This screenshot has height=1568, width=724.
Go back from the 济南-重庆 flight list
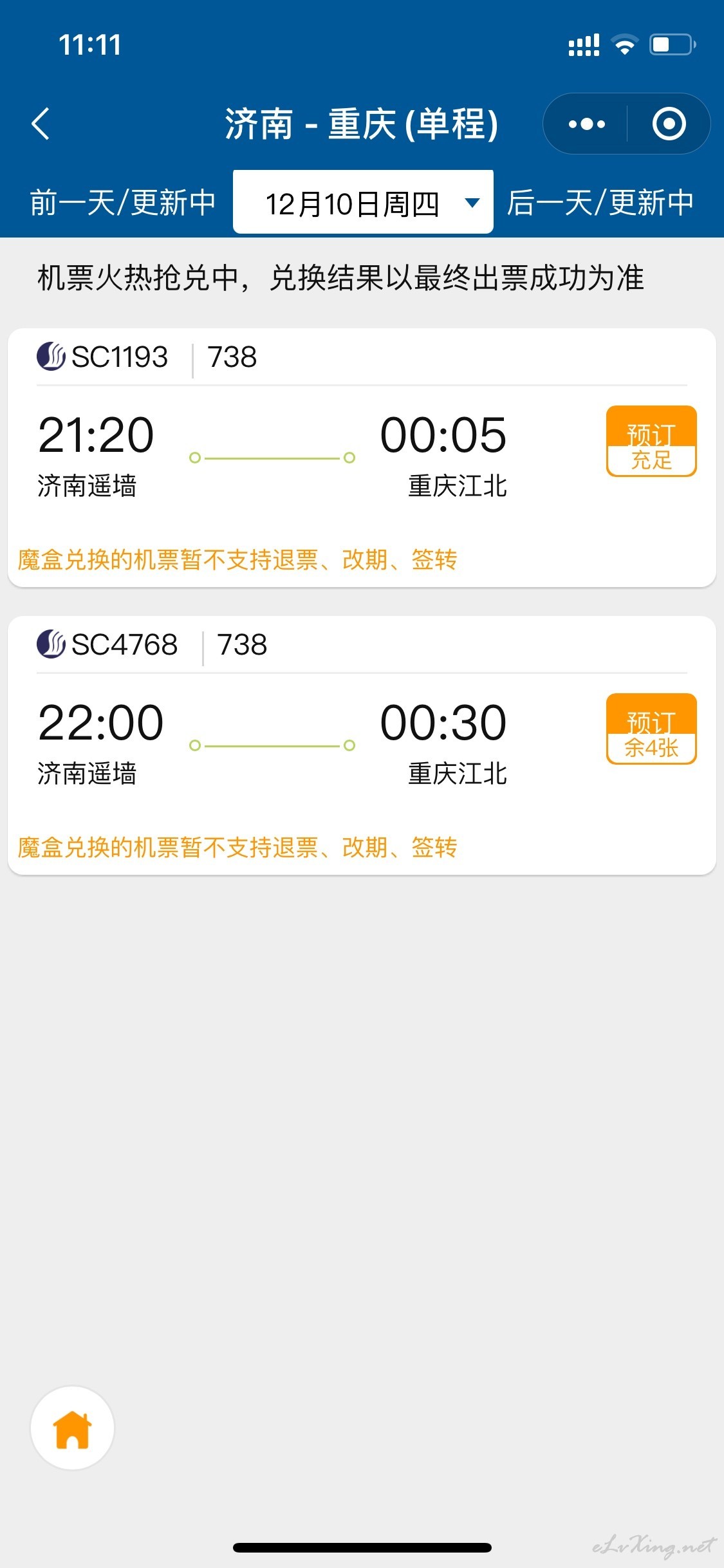click(41, 124)
